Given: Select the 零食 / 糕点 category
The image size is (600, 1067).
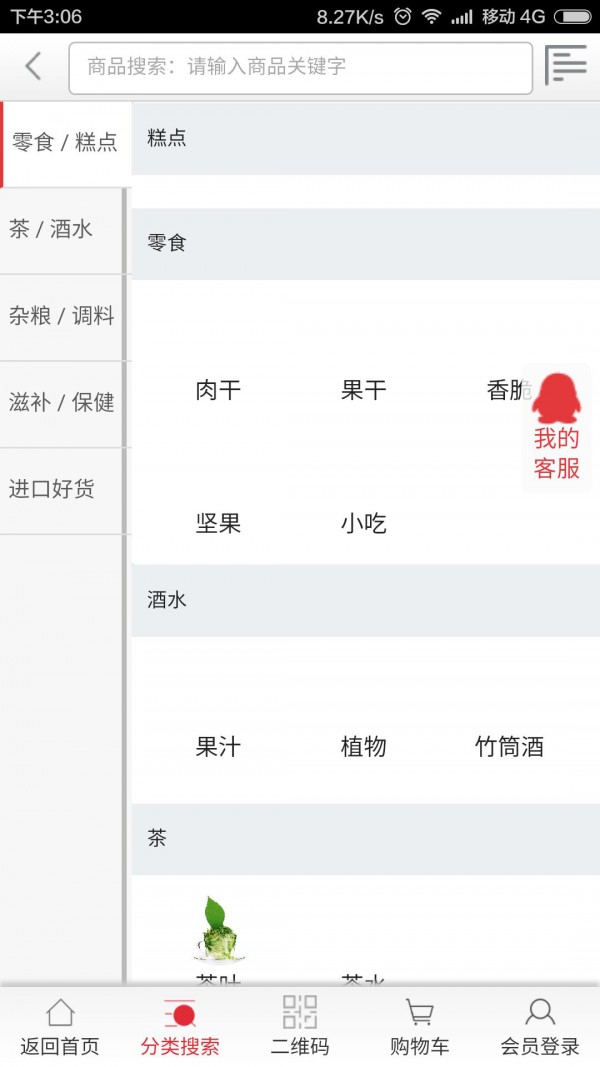Looking at the screenshot, I should point(65,143).
